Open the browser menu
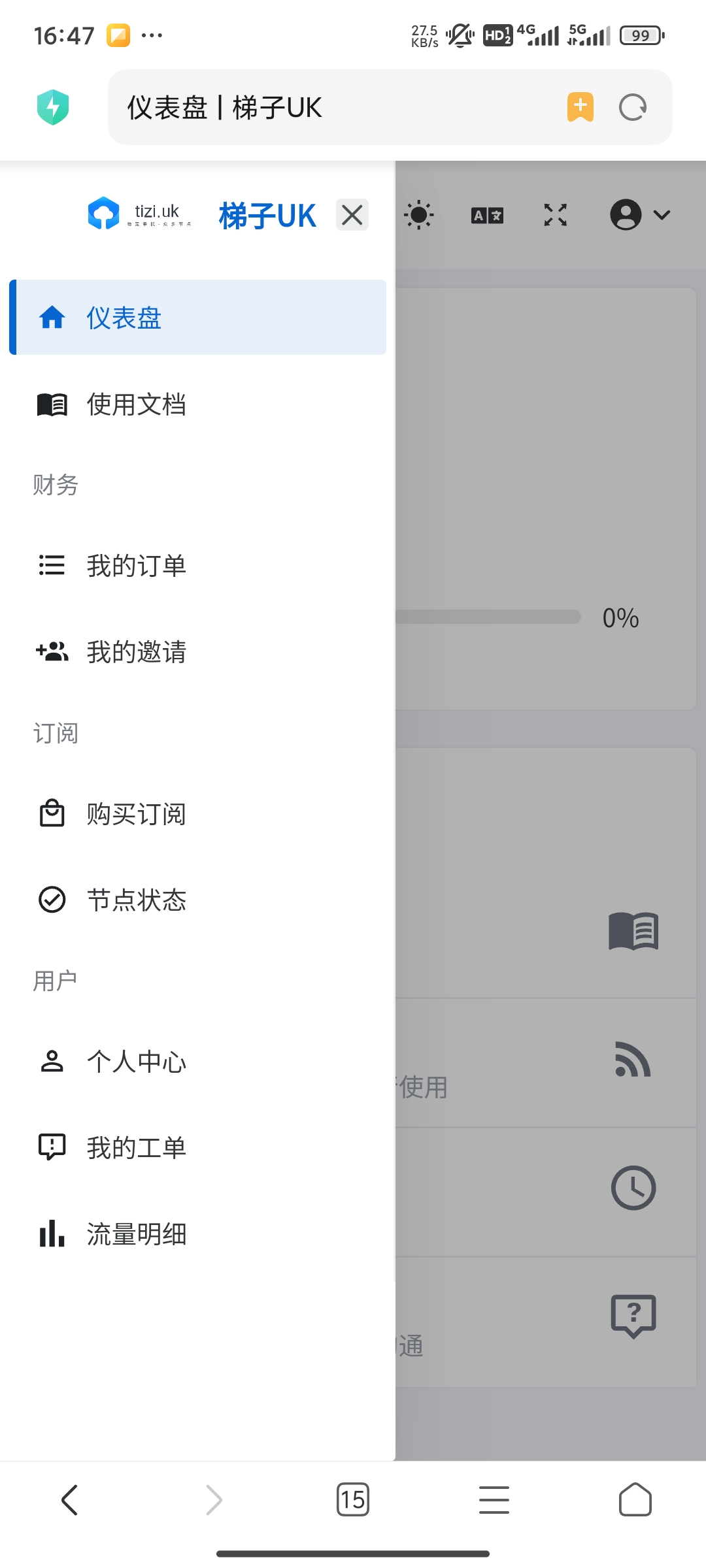The image size is (706, 1568). (494, 1499)
